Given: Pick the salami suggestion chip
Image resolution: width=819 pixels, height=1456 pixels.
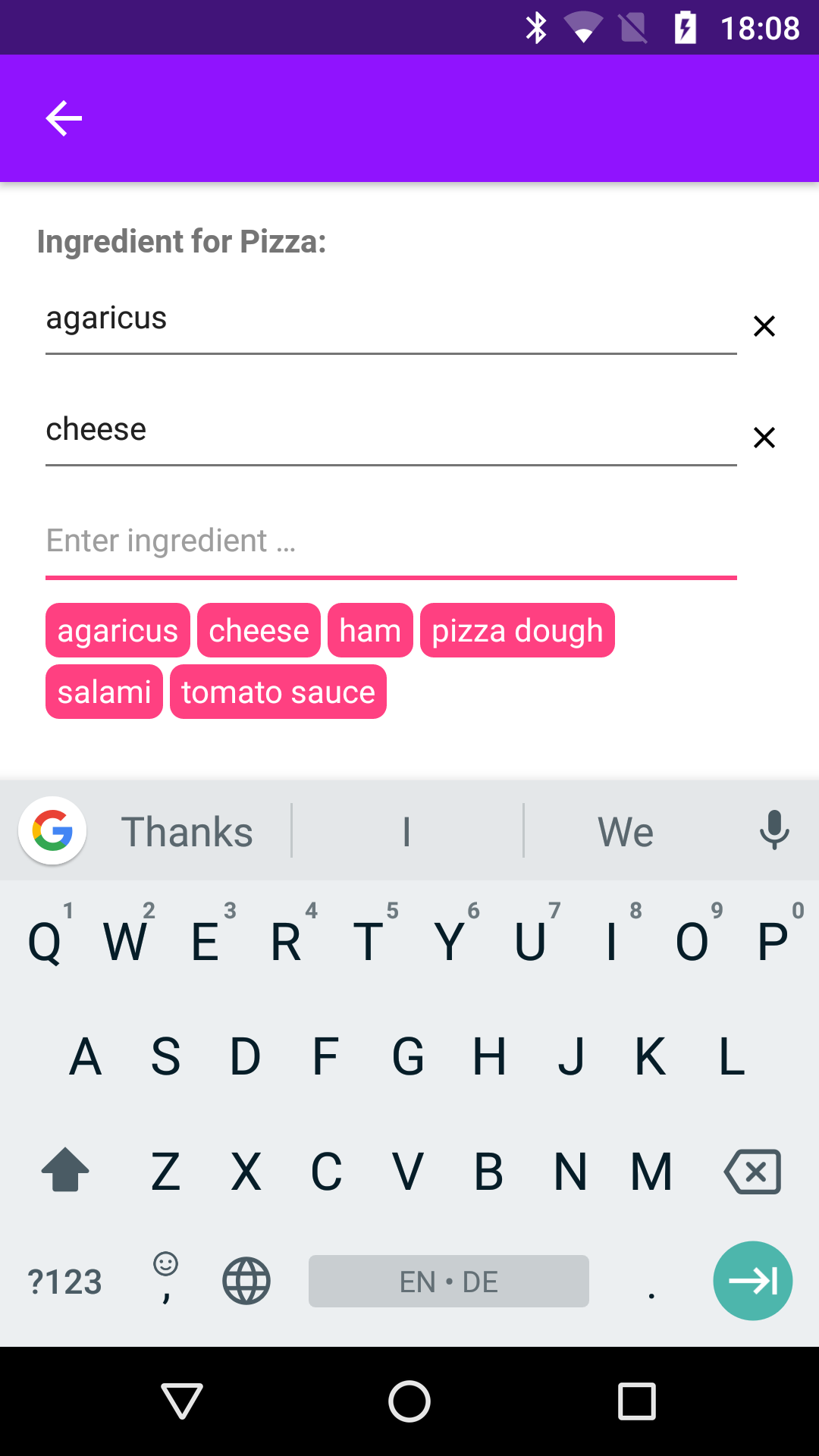Looking at the screenshot, I should point(104,692).
